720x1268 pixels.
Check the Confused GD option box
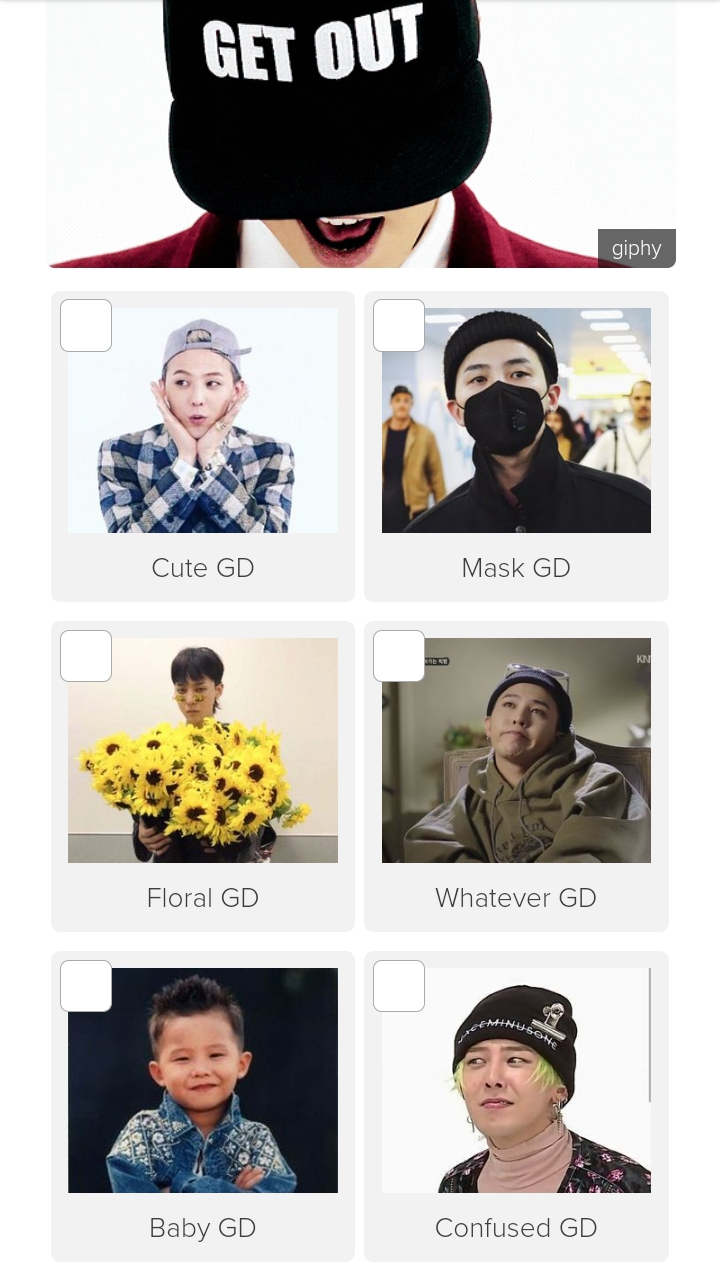coord(399,986)
